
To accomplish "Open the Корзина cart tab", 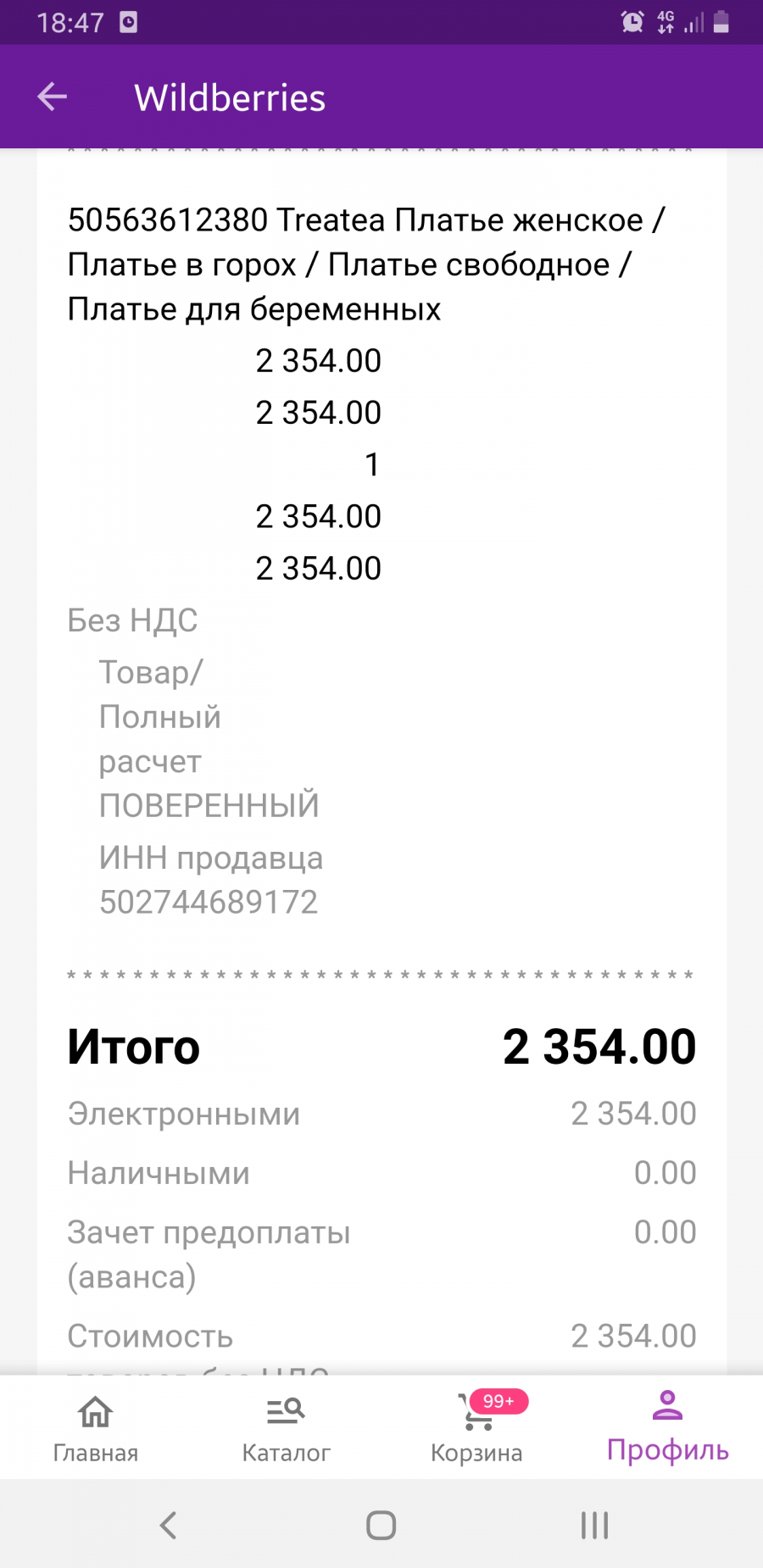I will 476,1428.
